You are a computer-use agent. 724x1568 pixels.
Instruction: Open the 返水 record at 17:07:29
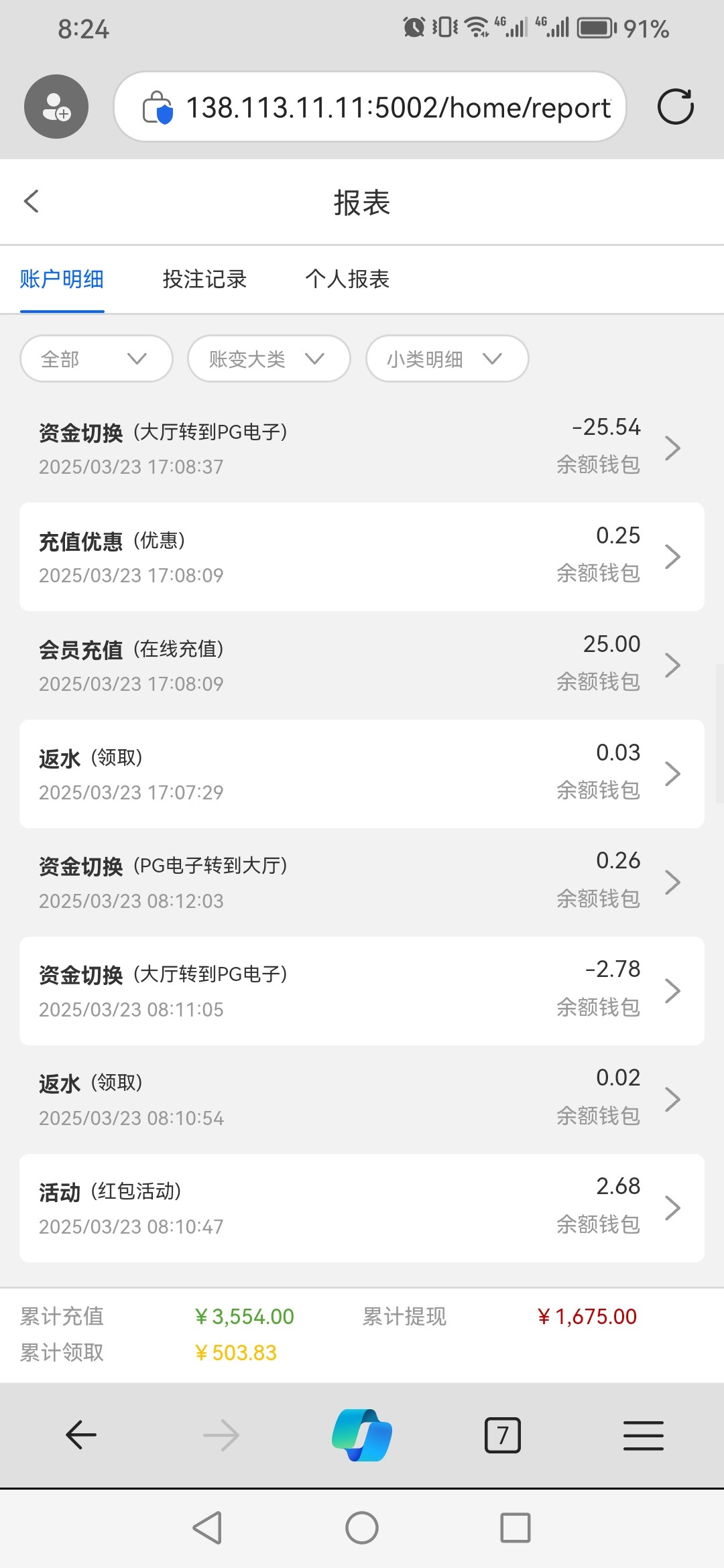point(362,773)
